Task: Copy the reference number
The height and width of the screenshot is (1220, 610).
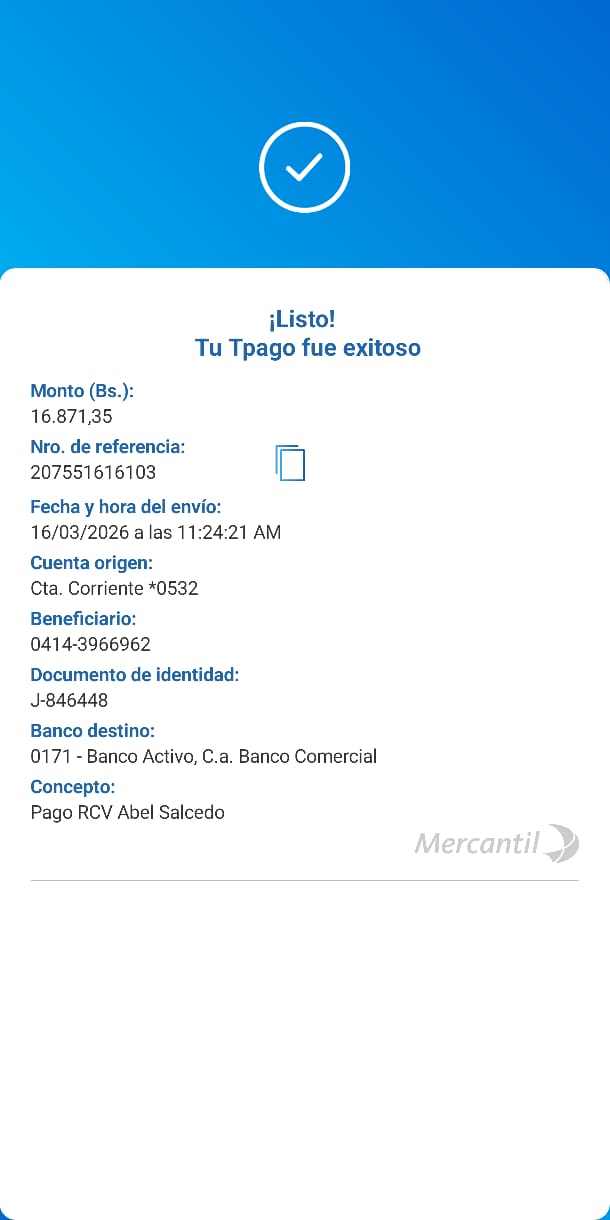Action: [x=290, y=463]
